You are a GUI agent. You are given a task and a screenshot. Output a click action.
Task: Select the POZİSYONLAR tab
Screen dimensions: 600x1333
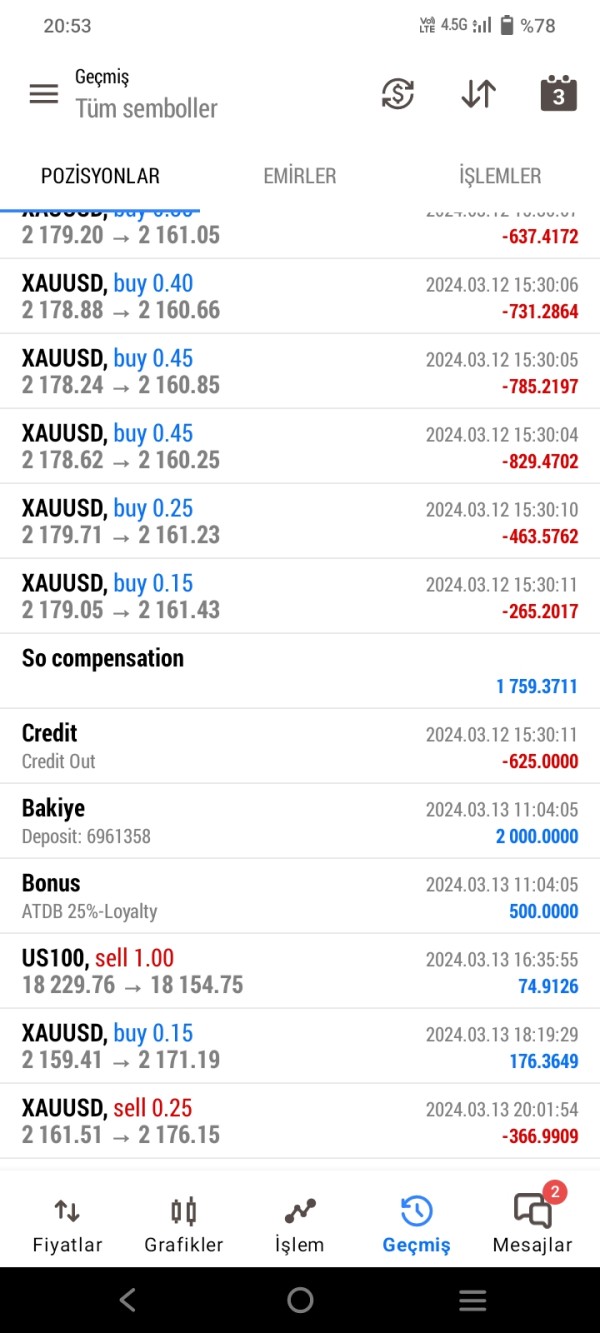(100, 176)
